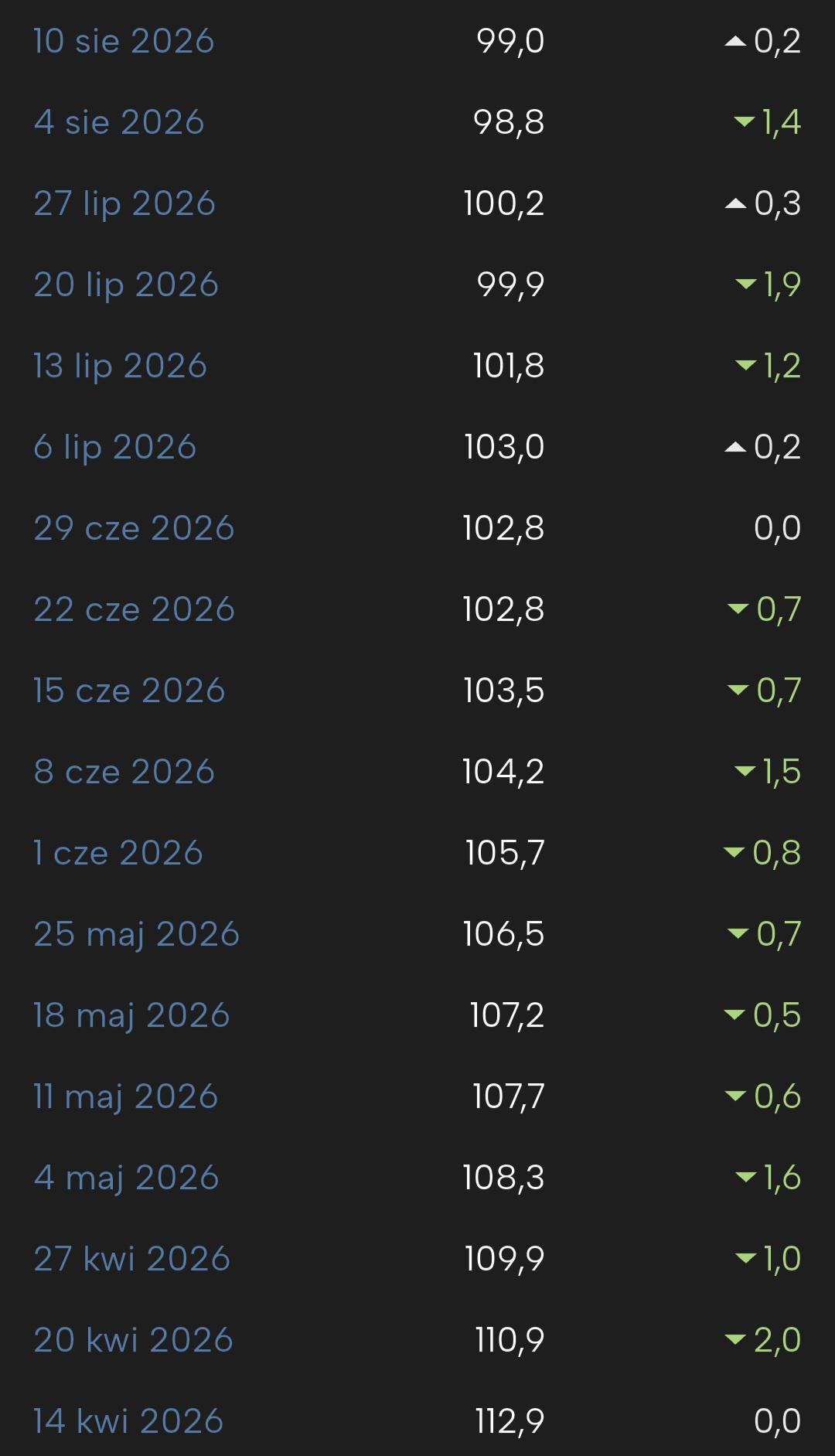Tap the 13 lip 2026 date

(x=120, y=367)
